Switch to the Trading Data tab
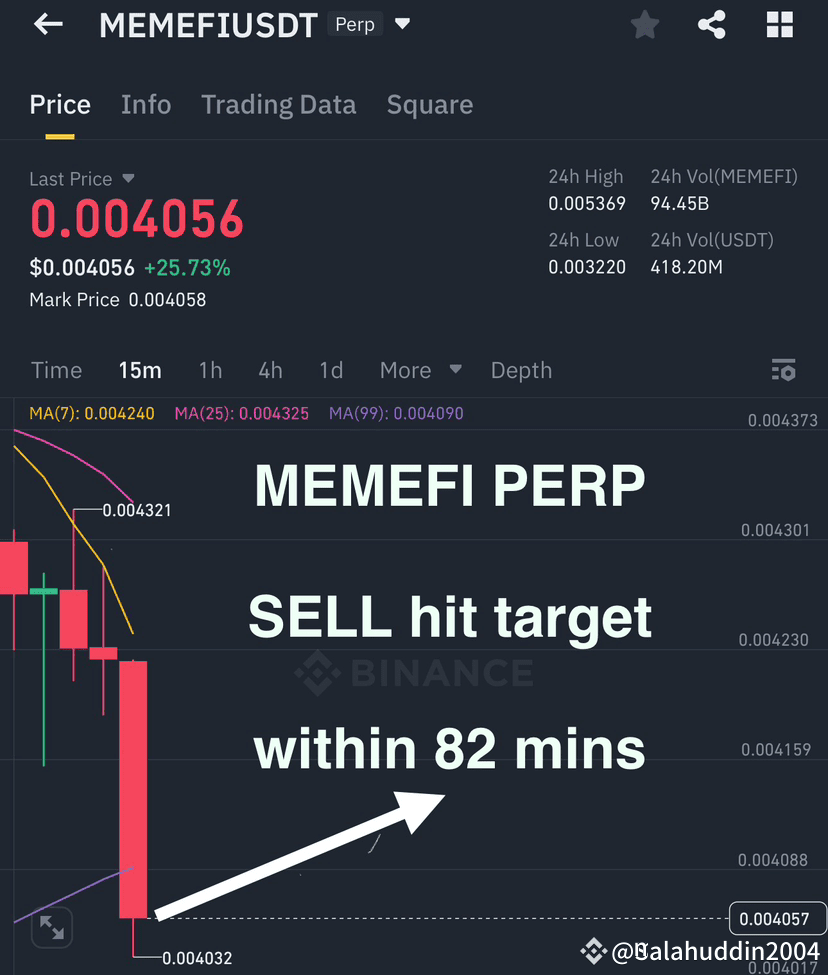Screen dimensions: 828x975 pyautogui.click(x=278, y=104)
